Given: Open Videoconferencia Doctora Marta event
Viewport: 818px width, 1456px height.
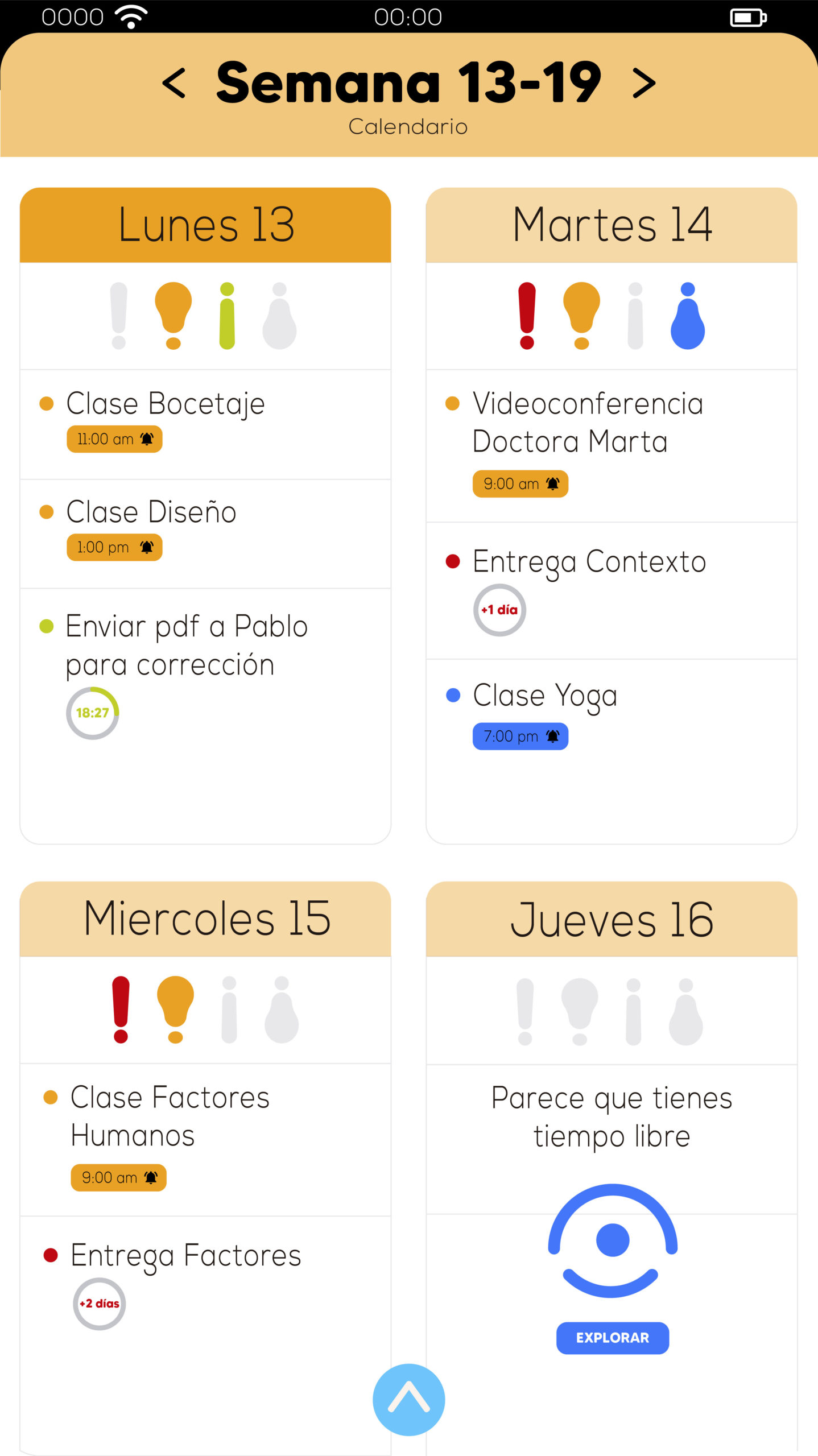Looking at the screenshot, I should (x=588, y=423).
